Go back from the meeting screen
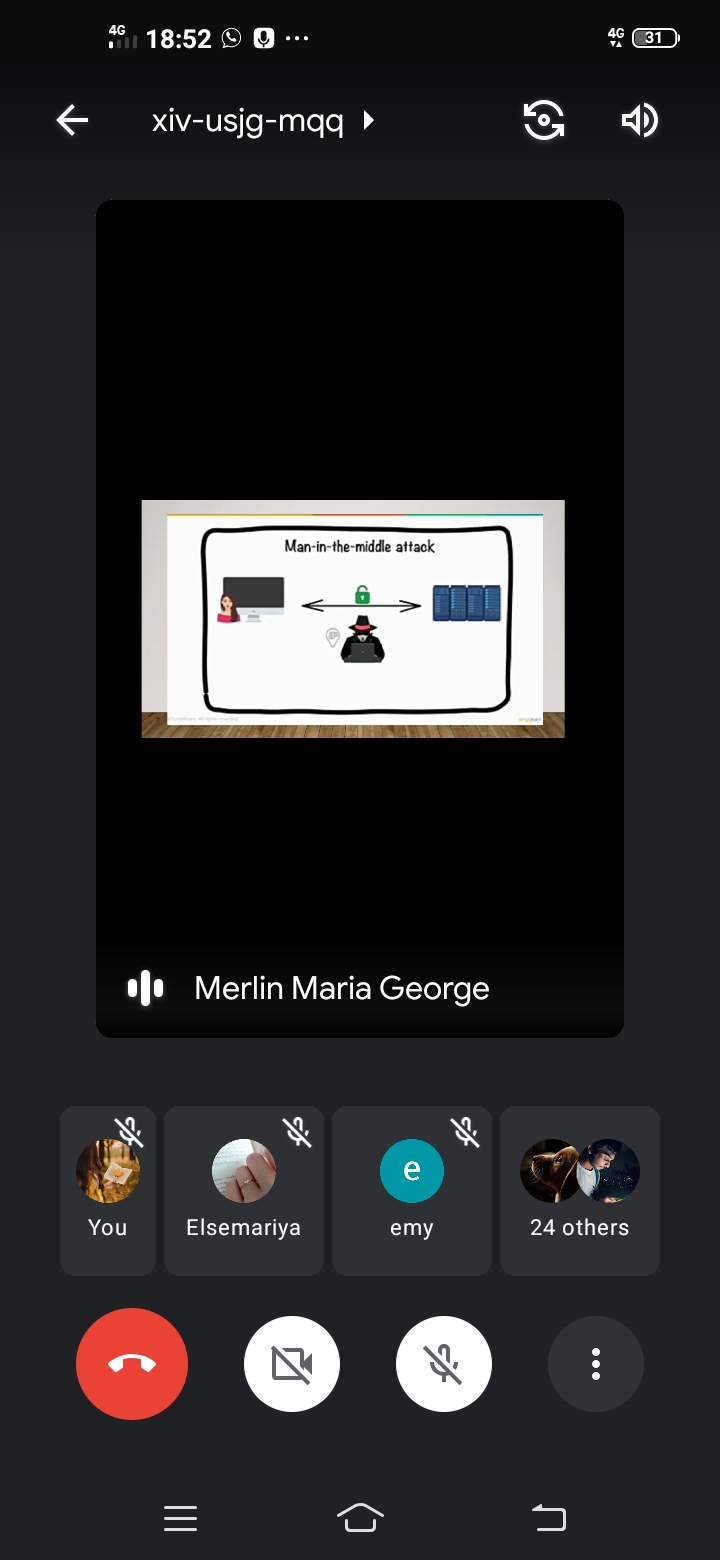Screen dimensions: 720x1560 point(72,121)
